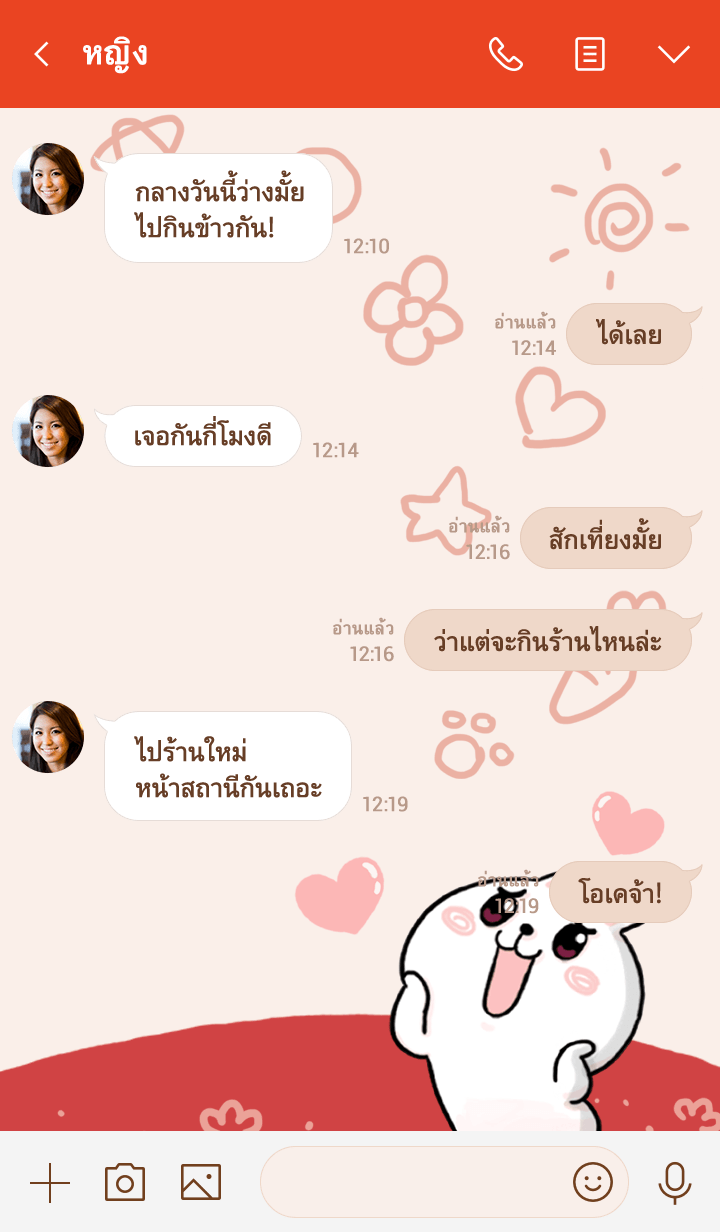This screenshot has height=1232, width=720.
Task: Record a voice message with the microphone
Action: (x=675, y=1183)
